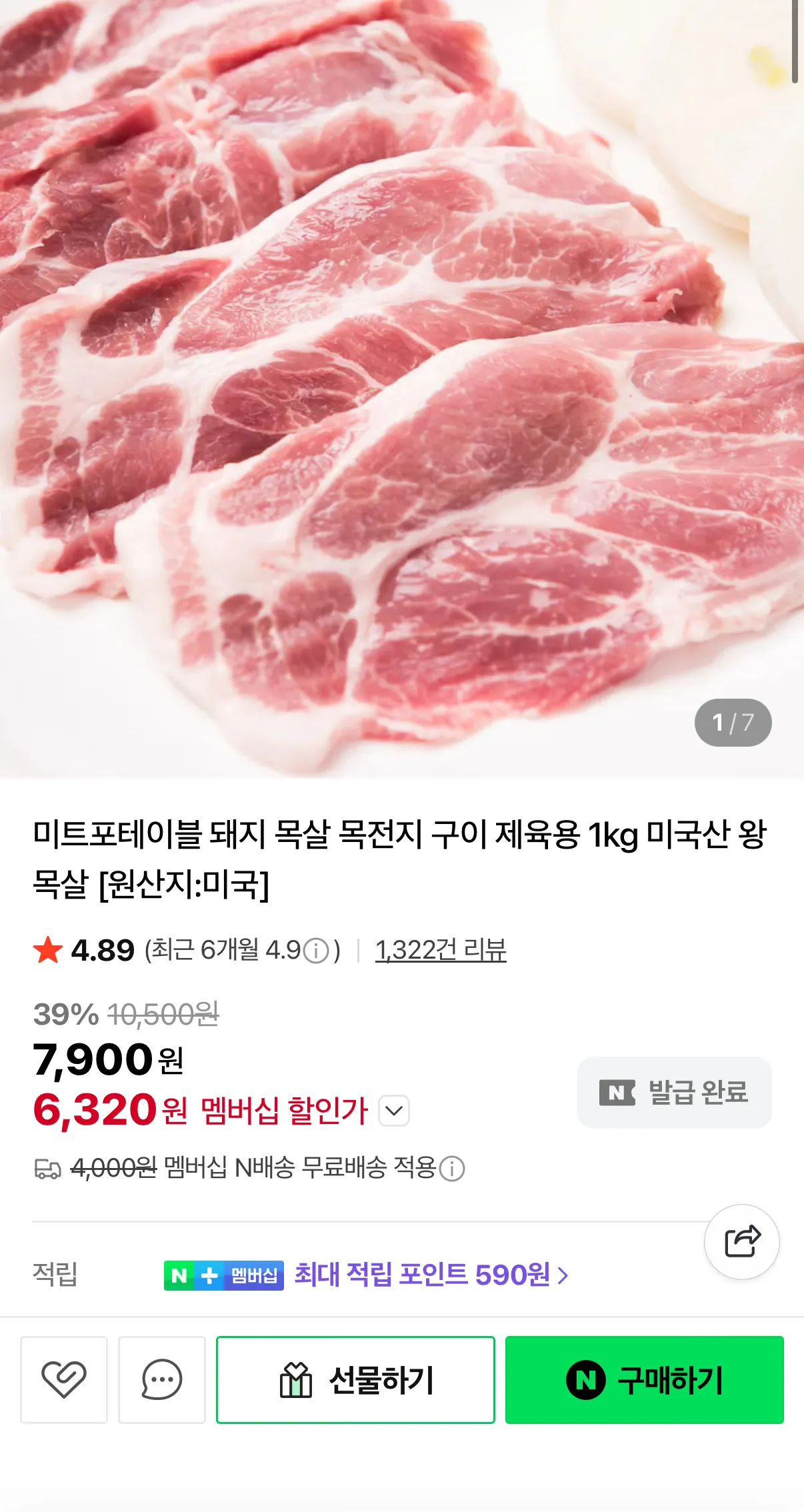The height and width of the screenshot is (1512, 804).
Task: Add the pork product to wishlist
Action: coord(64,1379)
